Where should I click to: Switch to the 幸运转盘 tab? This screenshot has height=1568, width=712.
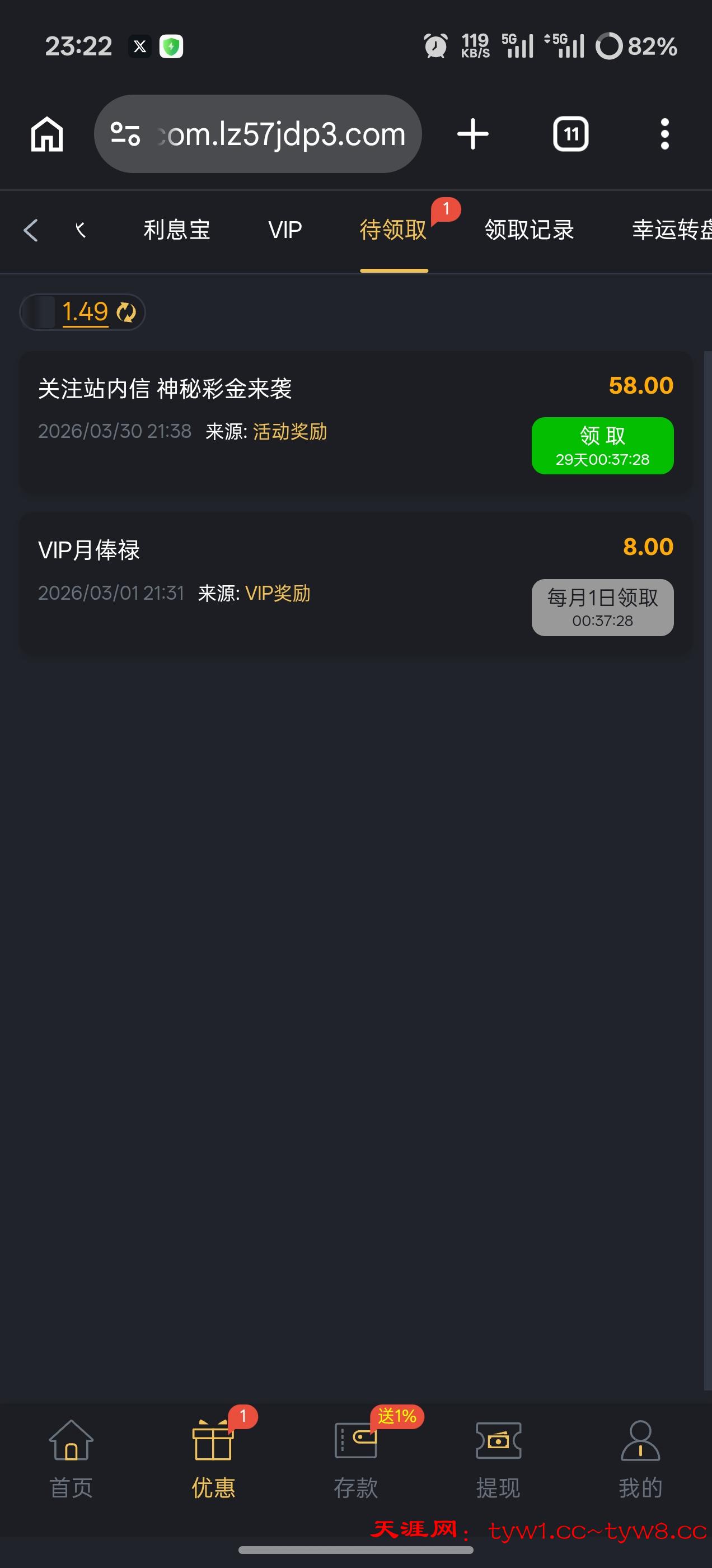point(669,230)
